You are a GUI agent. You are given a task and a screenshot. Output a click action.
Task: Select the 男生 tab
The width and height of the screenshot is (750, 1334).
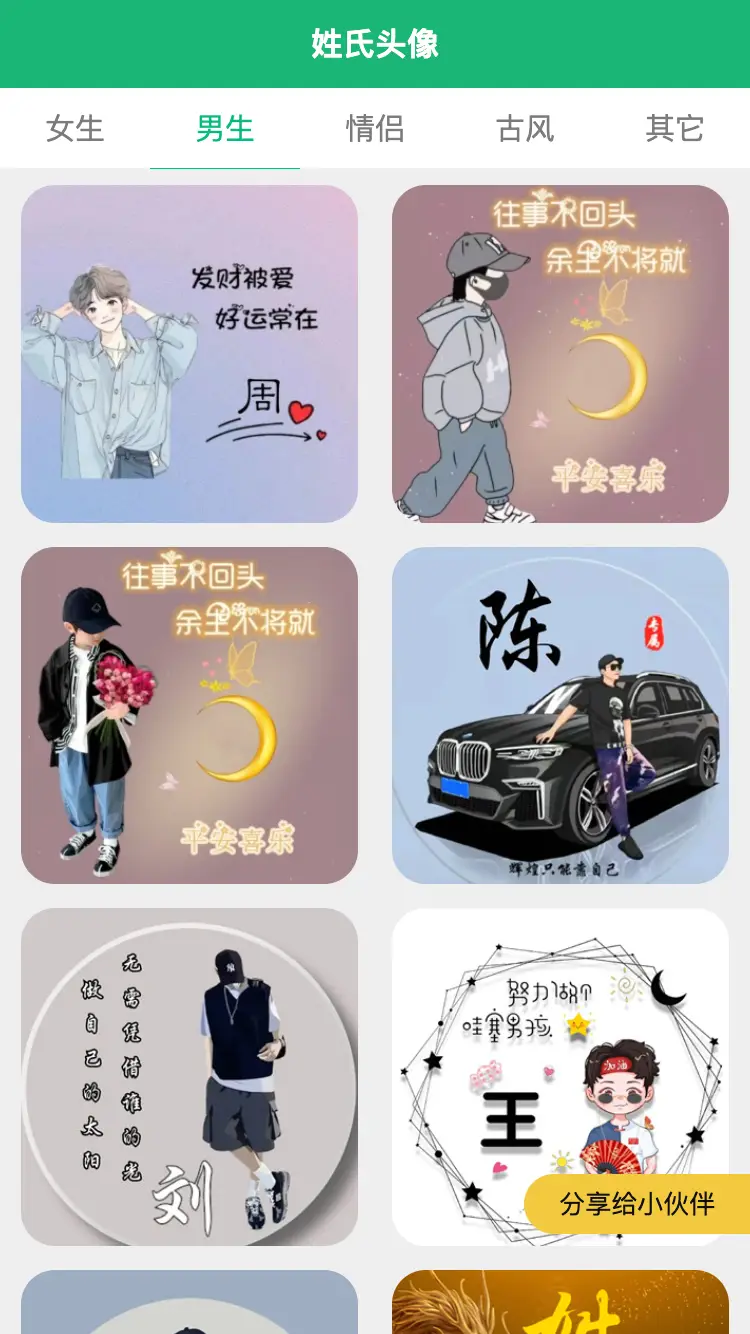click(225, 129)
